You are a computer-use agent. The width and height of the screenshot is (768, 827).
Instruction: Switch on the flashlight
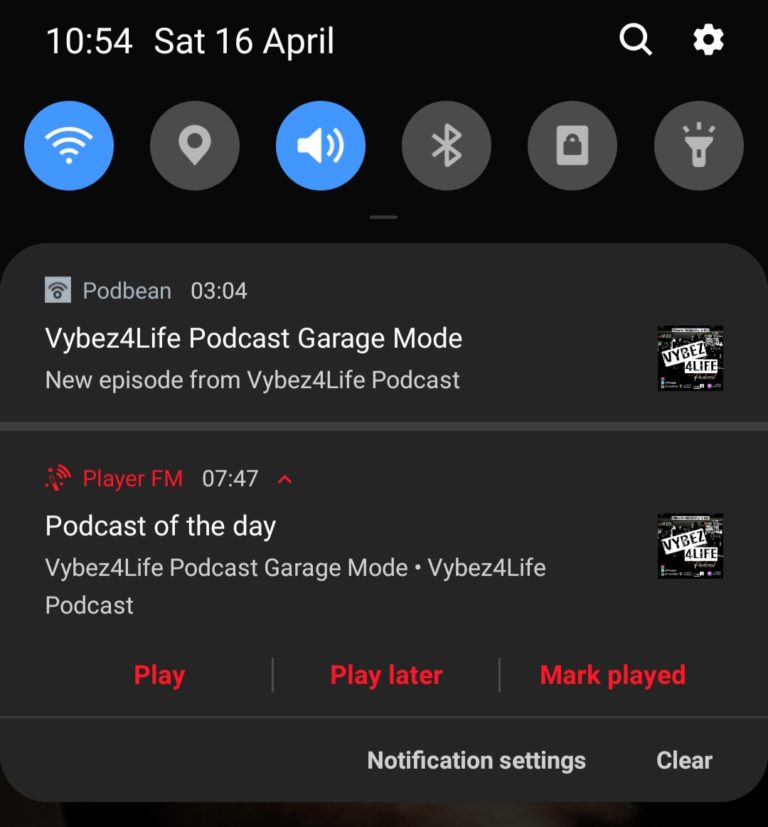(x=698, y=146)
